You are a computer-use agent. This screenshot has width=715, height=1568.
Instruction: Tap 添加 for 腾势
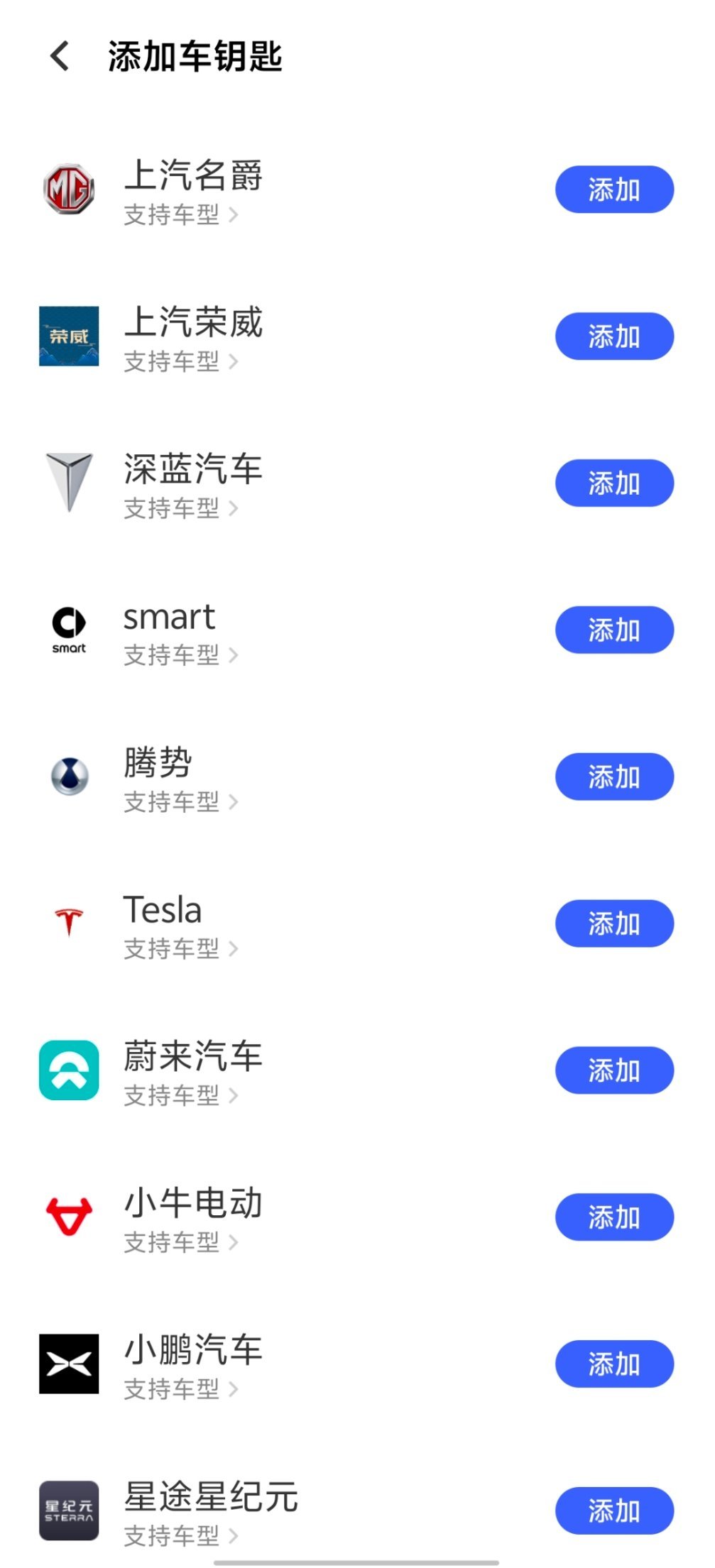pos(614,777)
